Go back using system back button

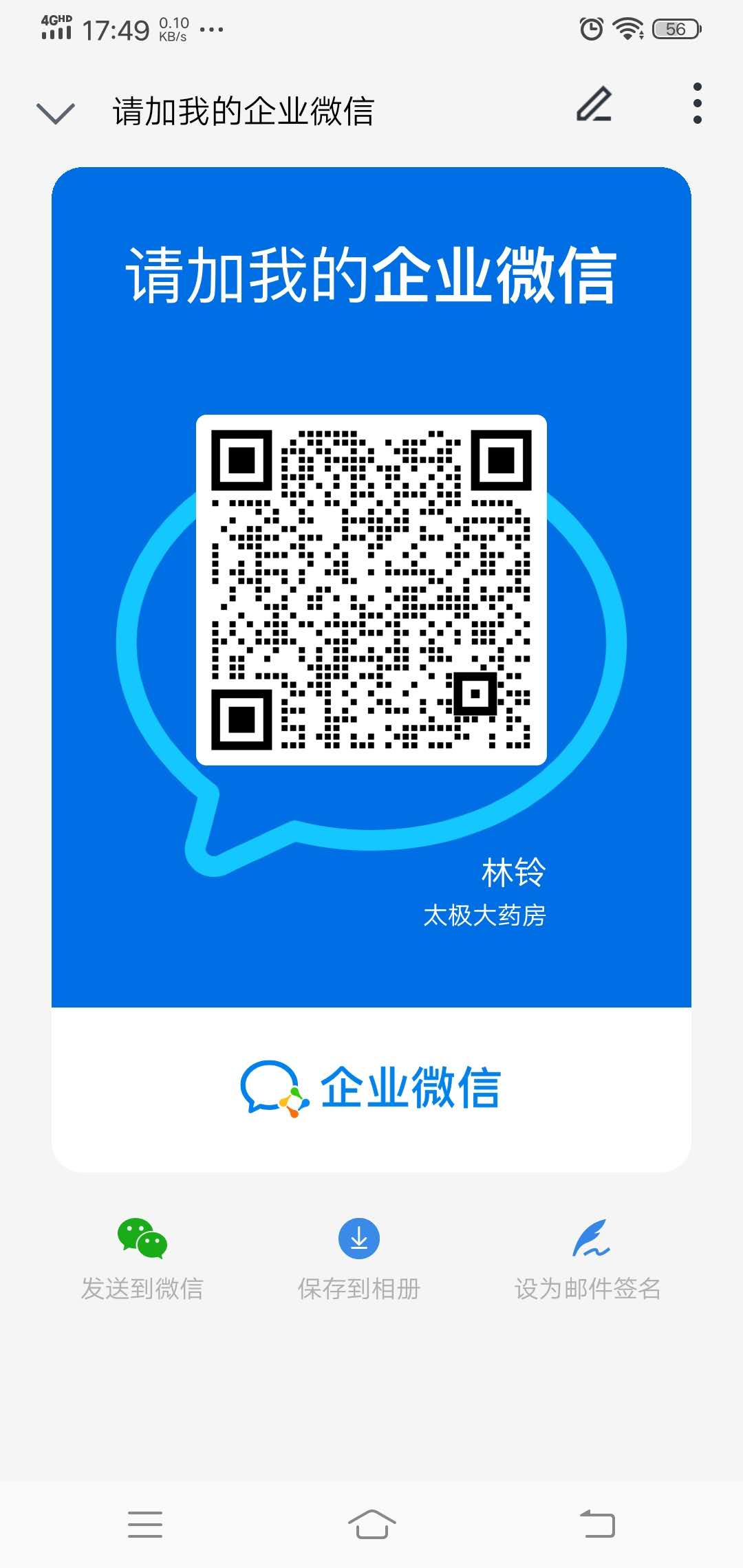point(597,1525)
